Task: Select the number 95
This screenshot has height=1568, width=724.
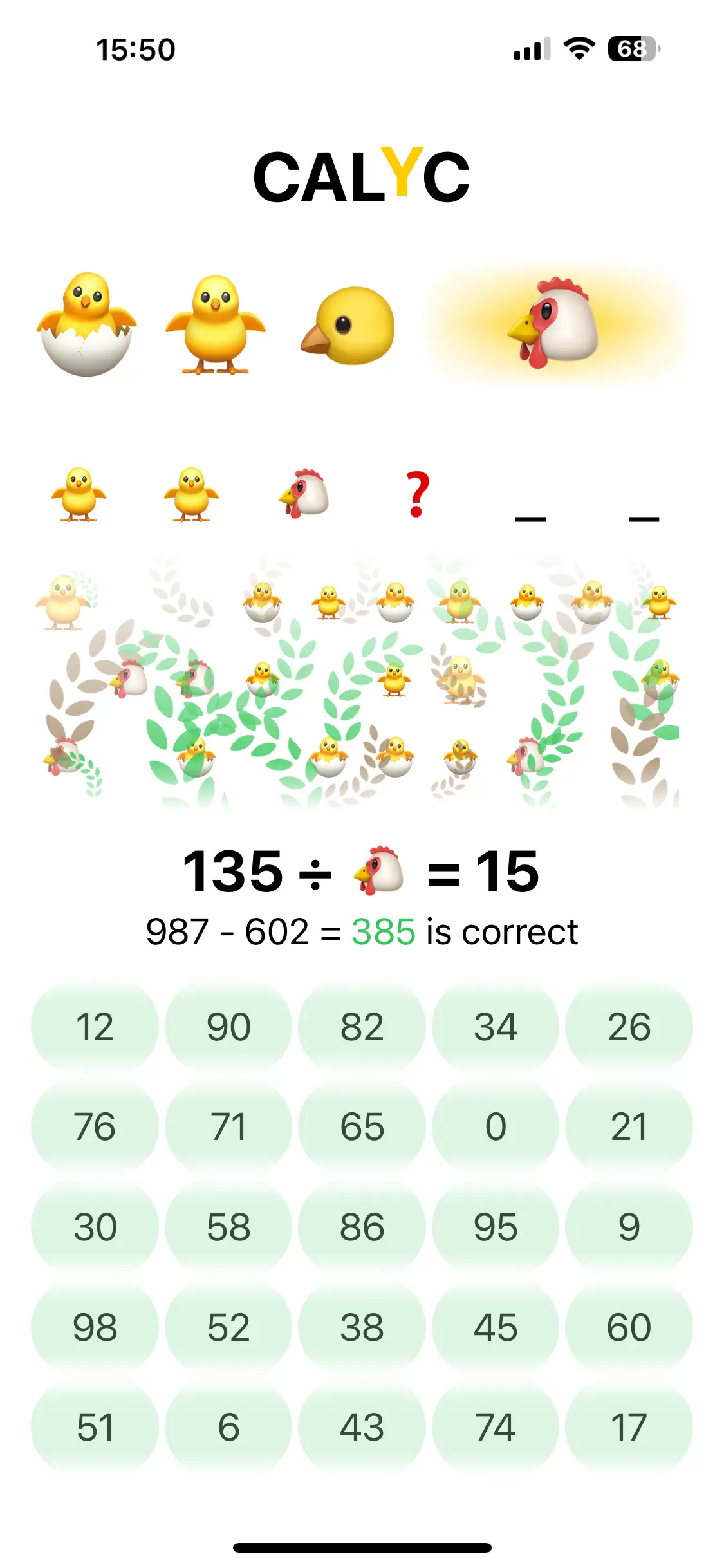Action: tap(496, 1227)
